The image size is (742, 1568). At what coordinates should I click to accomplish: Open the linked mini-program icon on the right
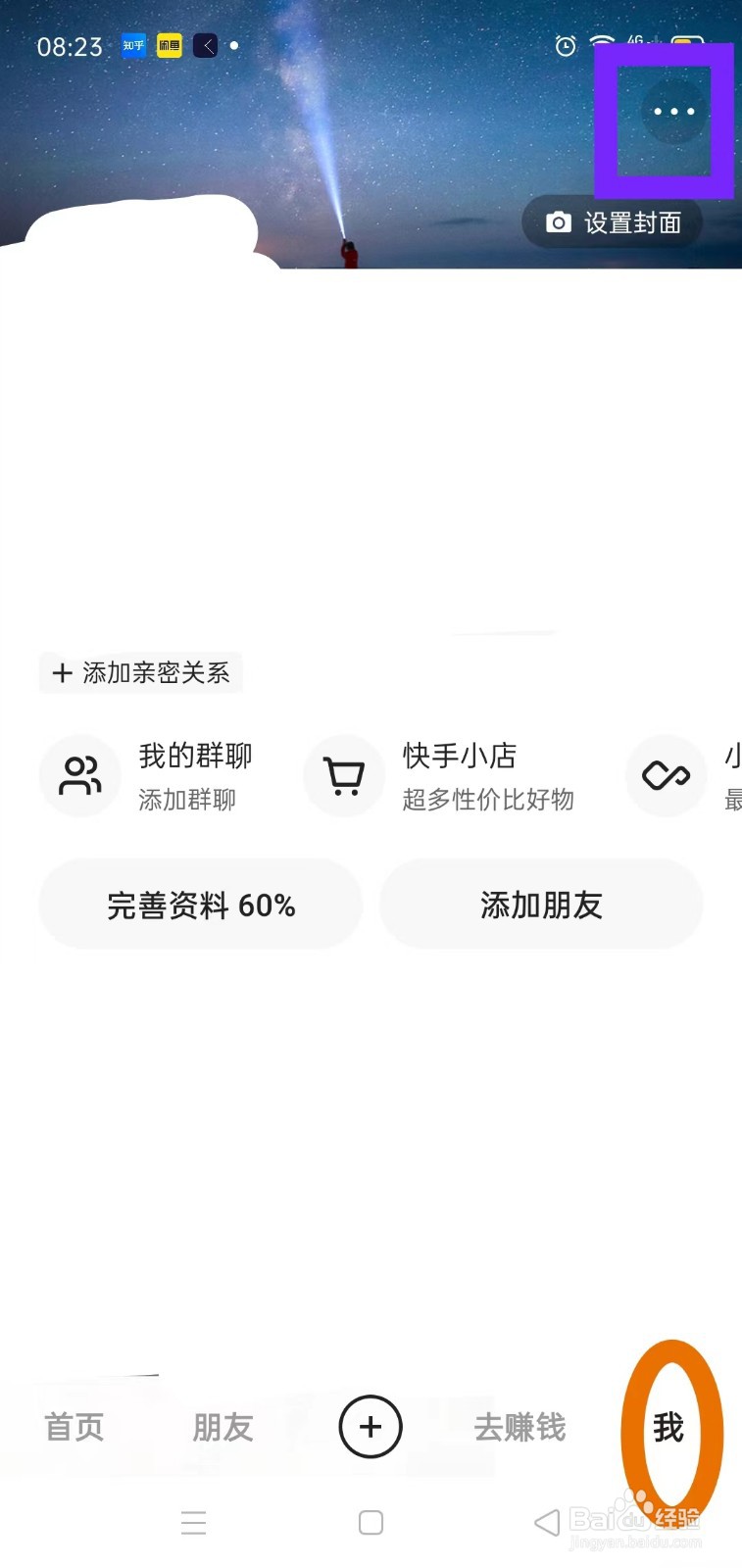(x=667, y=775)
